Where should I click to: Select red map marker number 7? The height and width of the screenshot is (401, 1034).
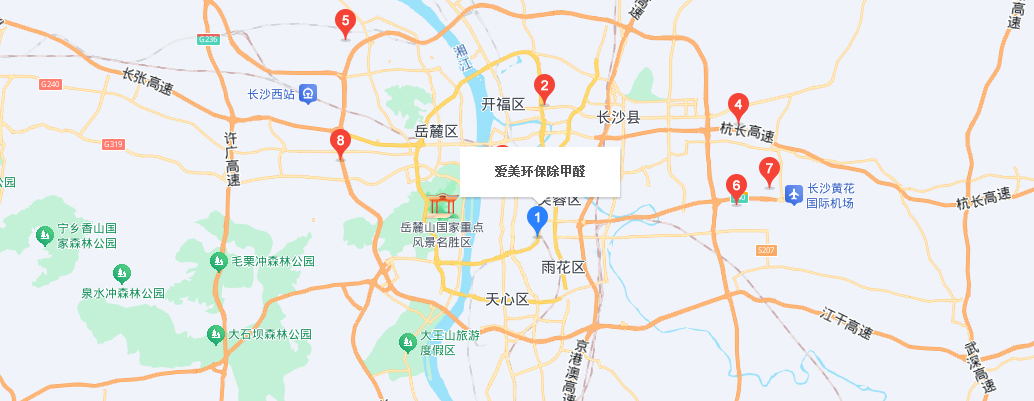(768, 169)
